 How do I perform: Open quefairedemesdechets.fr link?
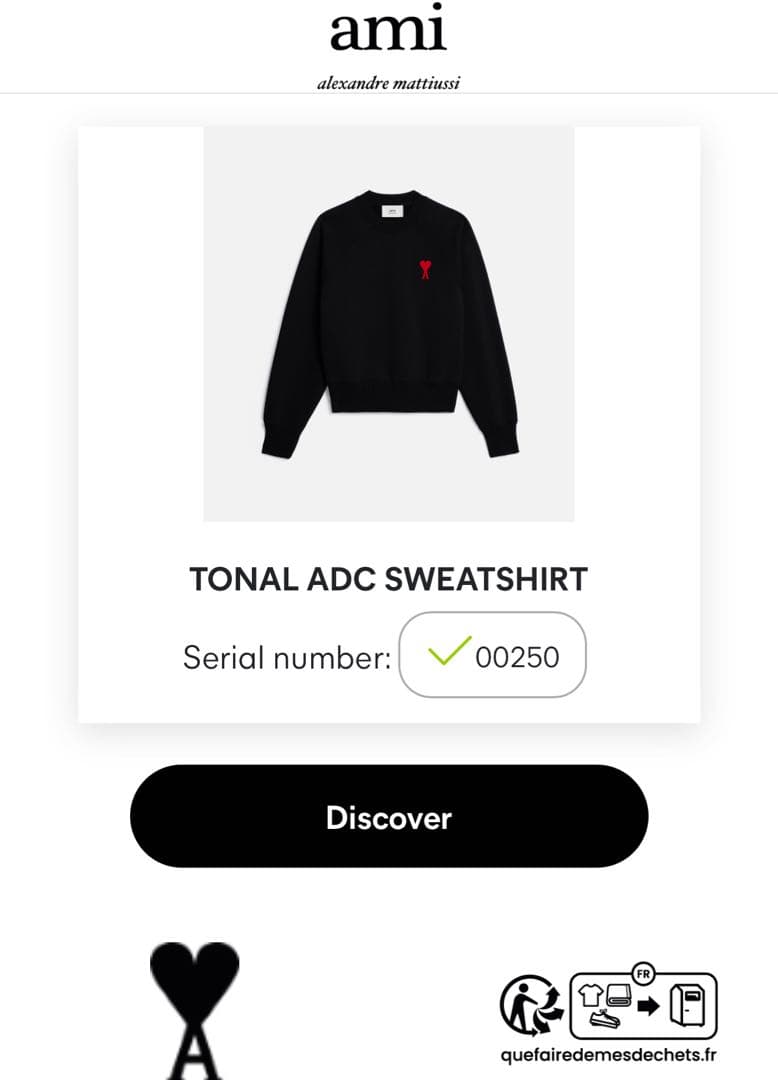[608, 1053]
